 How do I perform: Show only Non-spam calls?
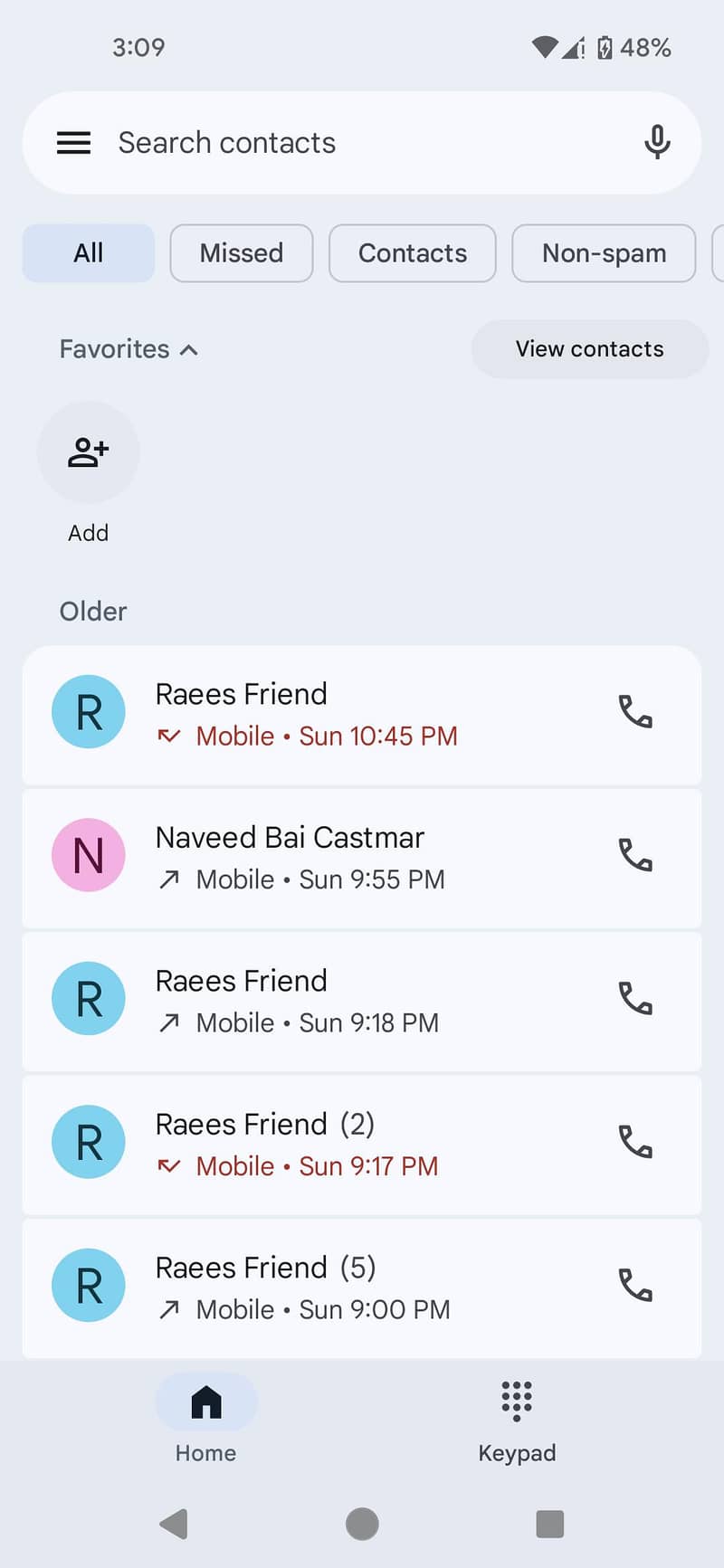[604, 253]
